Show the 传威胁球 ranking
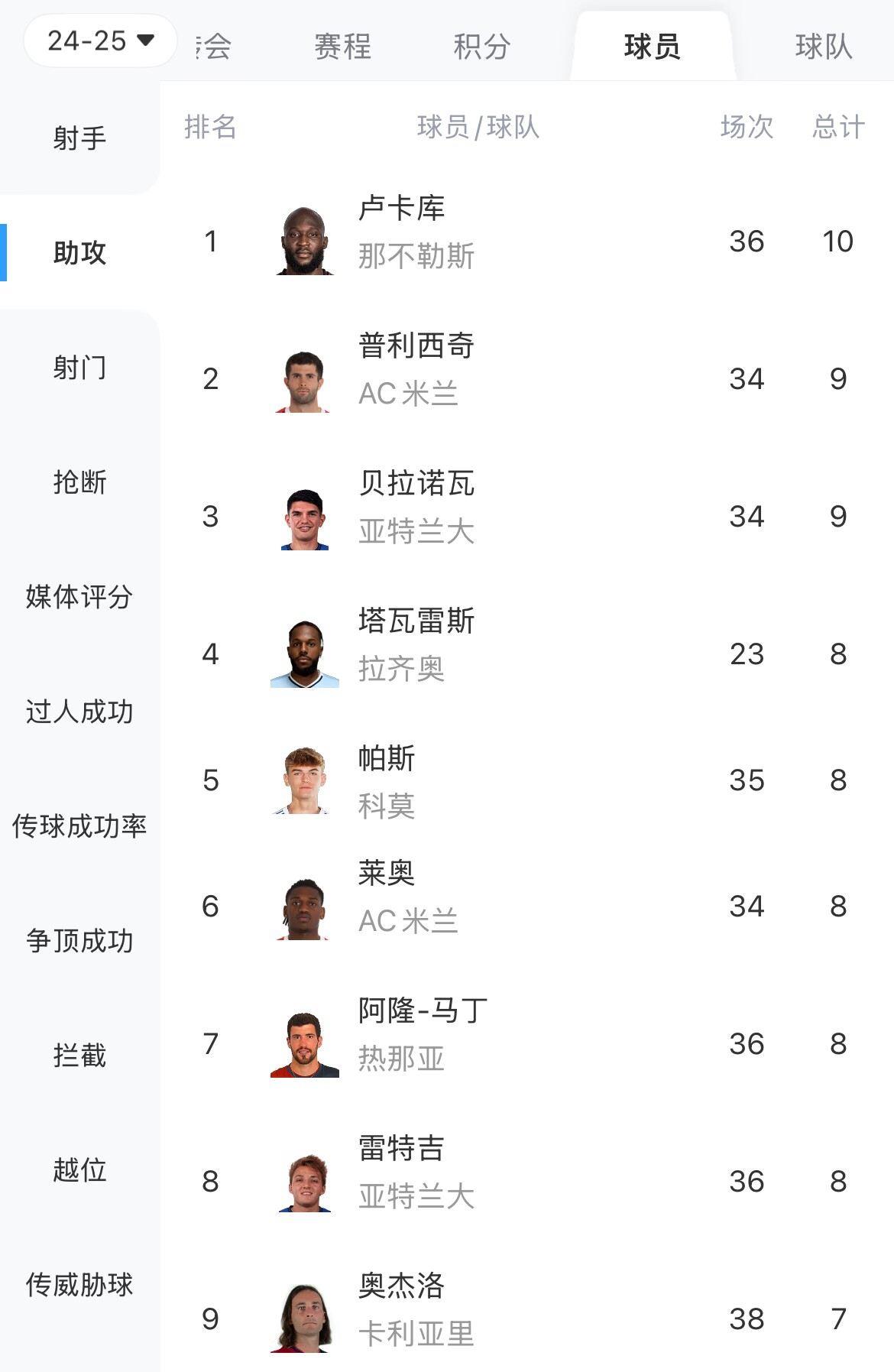894x1372 pixels. pos(79,1285)
